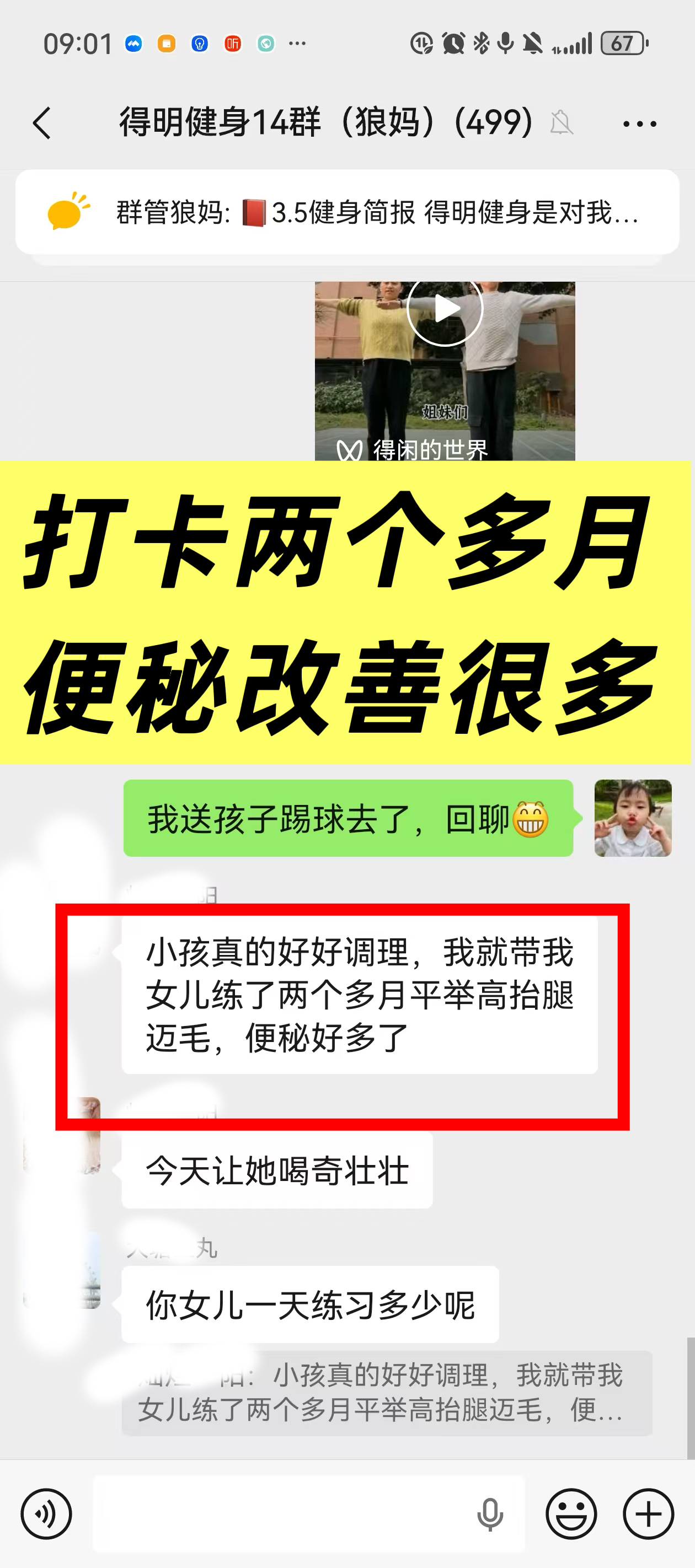The height and width of the screenshot is (1568, 695).
Task: Tap the child photo profile avatar
Action: pos(633,818)
